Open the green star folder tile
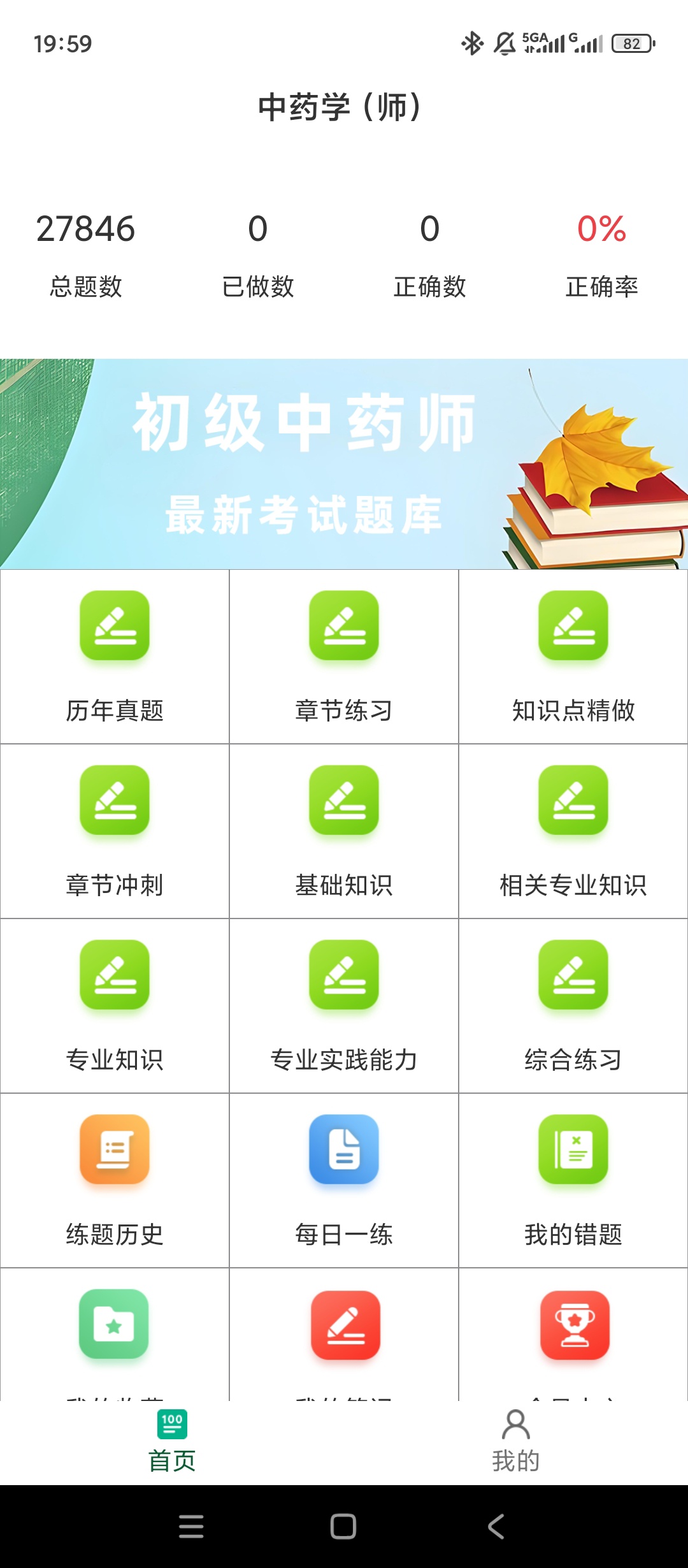 pyautogui.click(x=115, y=1335)
